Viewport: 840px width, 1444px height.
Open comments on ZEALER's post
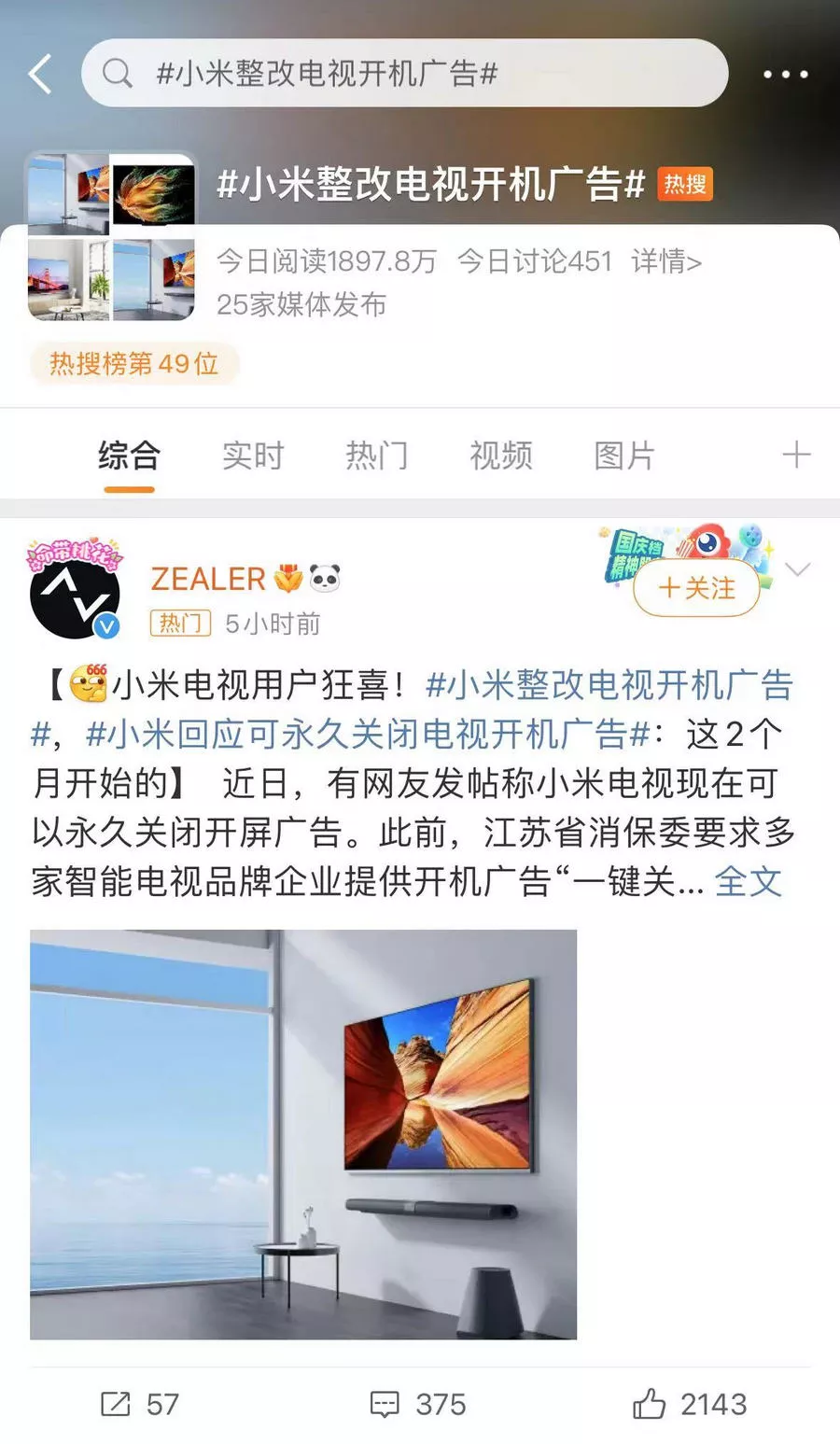[x=418, y=1404]
